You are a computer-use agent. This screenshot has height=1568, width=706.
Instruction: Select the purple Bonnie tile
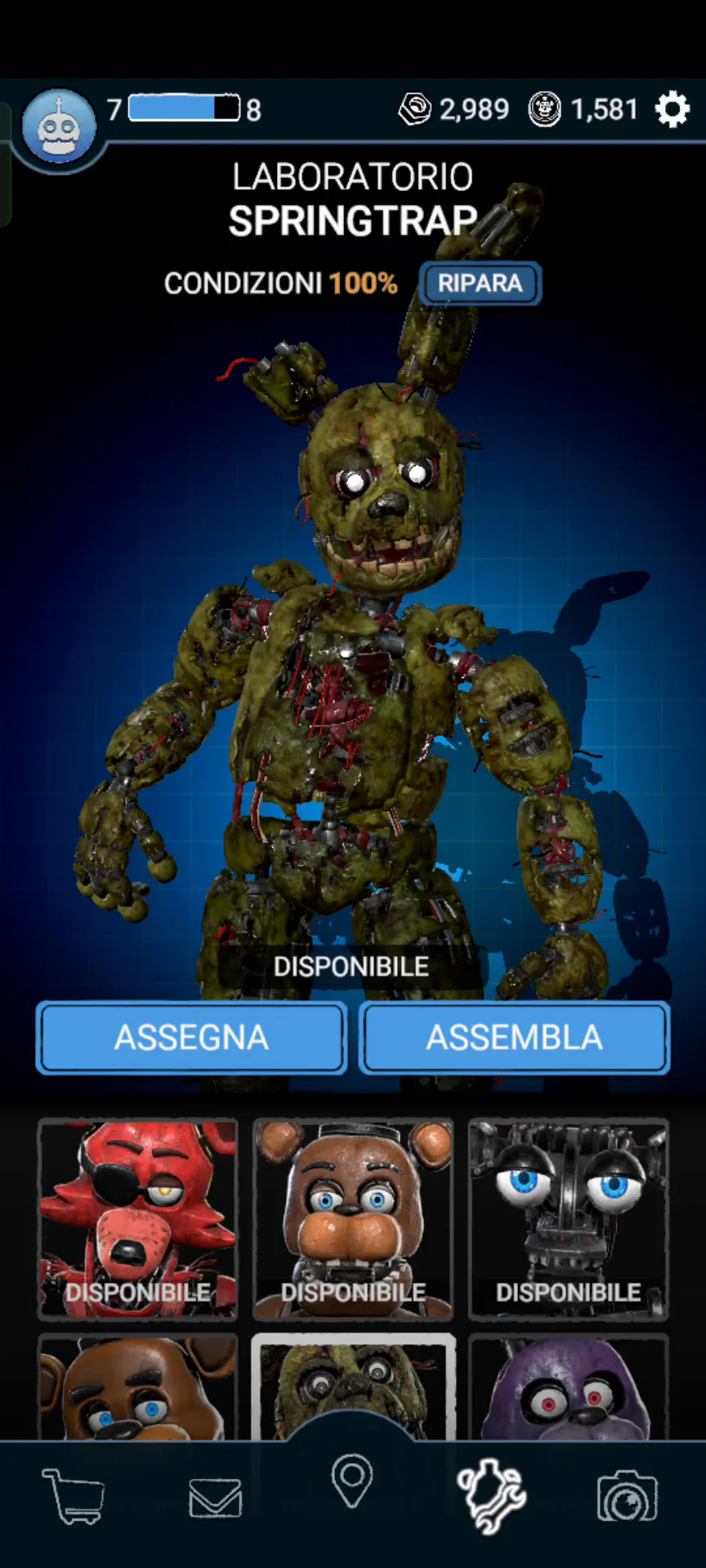(569, 1388)
